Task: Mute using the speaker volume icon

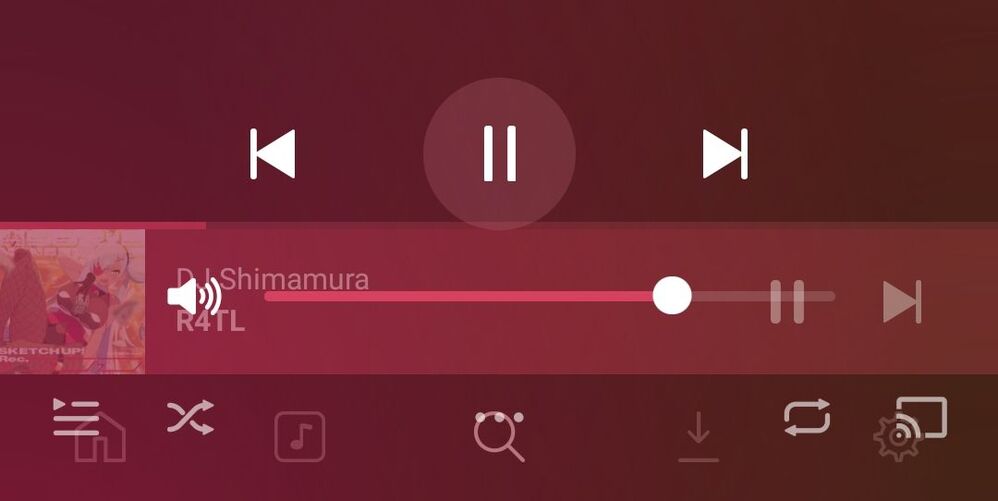Action: click(x=193, y=297)
